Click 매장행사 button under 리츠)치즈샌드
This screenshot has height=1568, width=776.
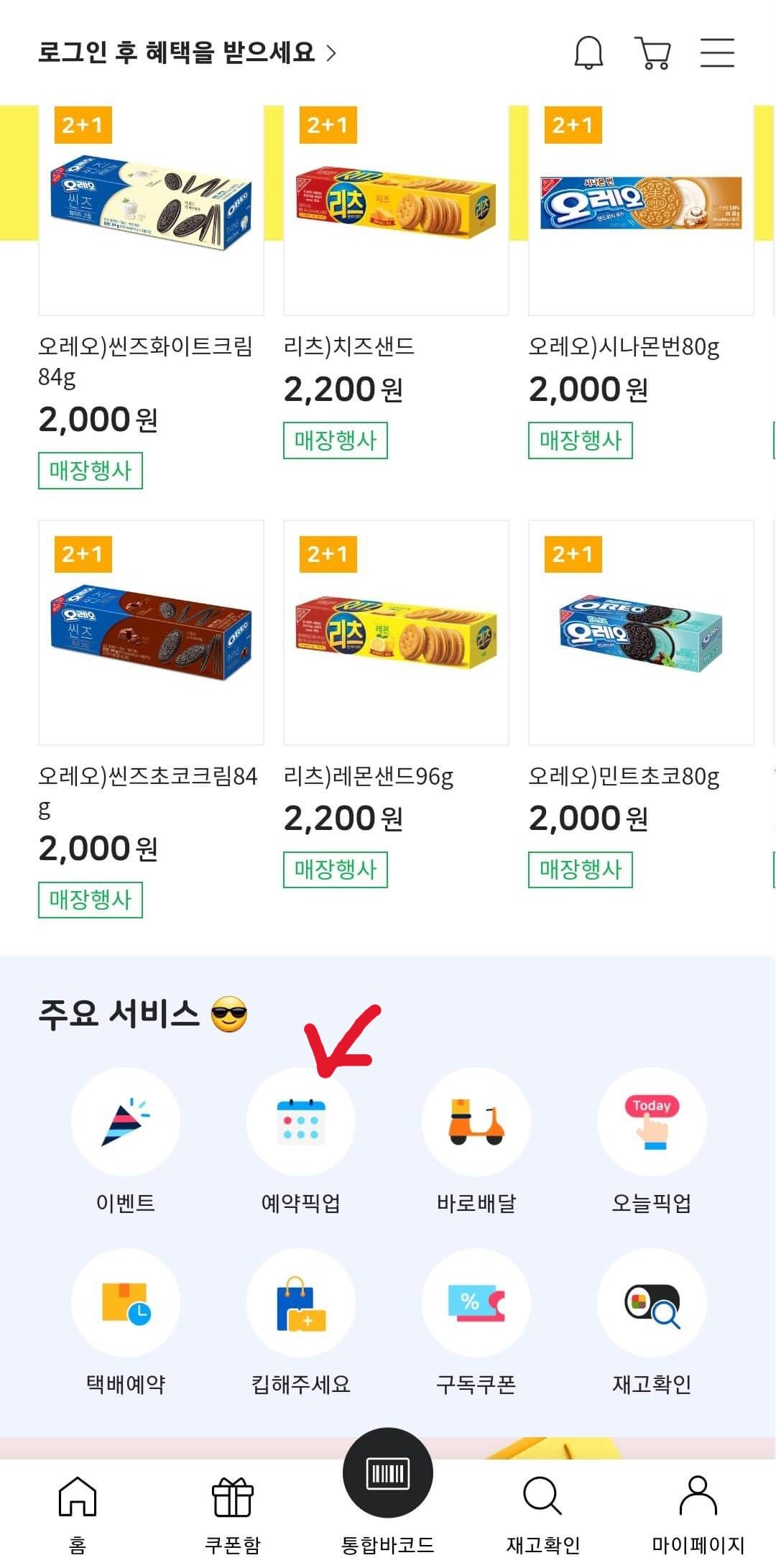pyautogui.click(x=336, y=441)
